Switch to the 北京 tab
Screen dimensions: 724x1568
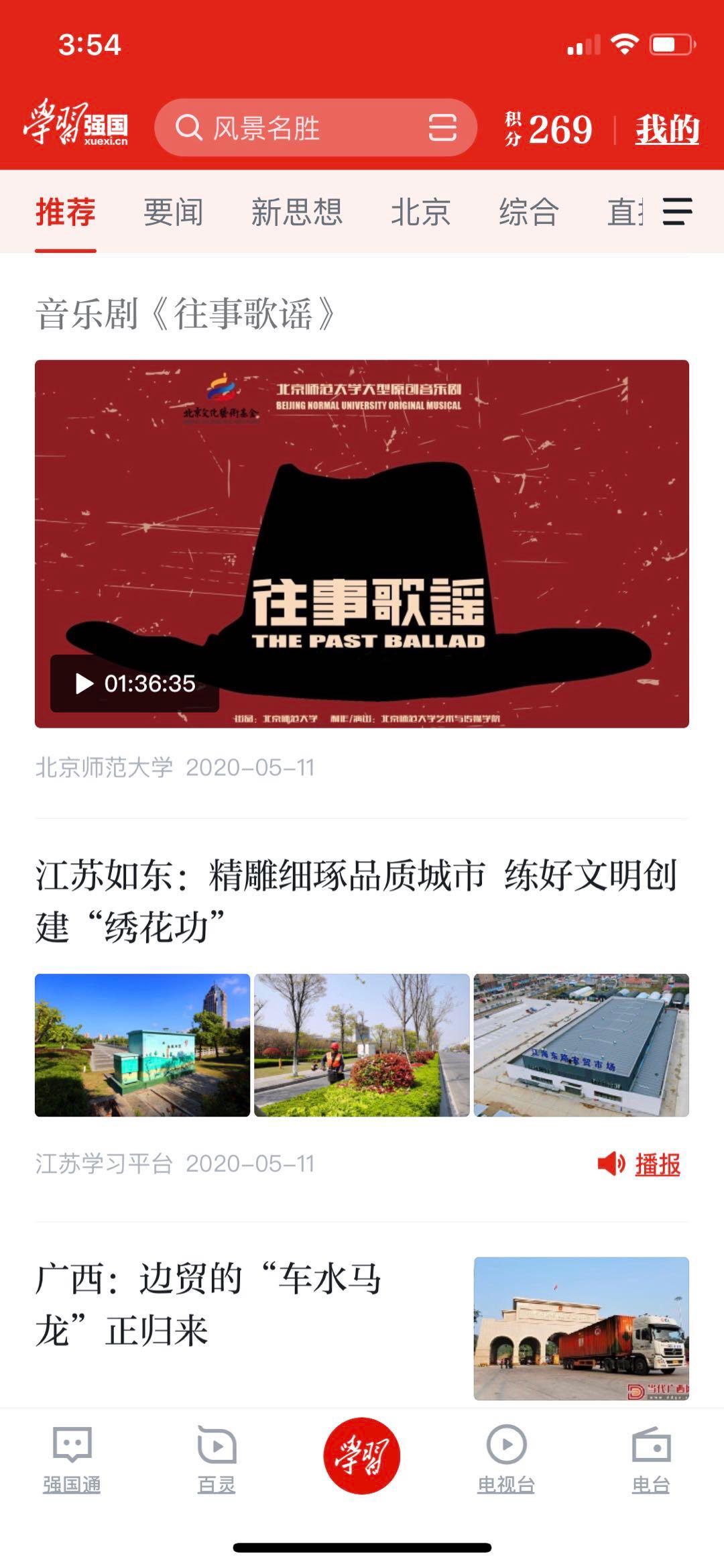tap(420, 213)
